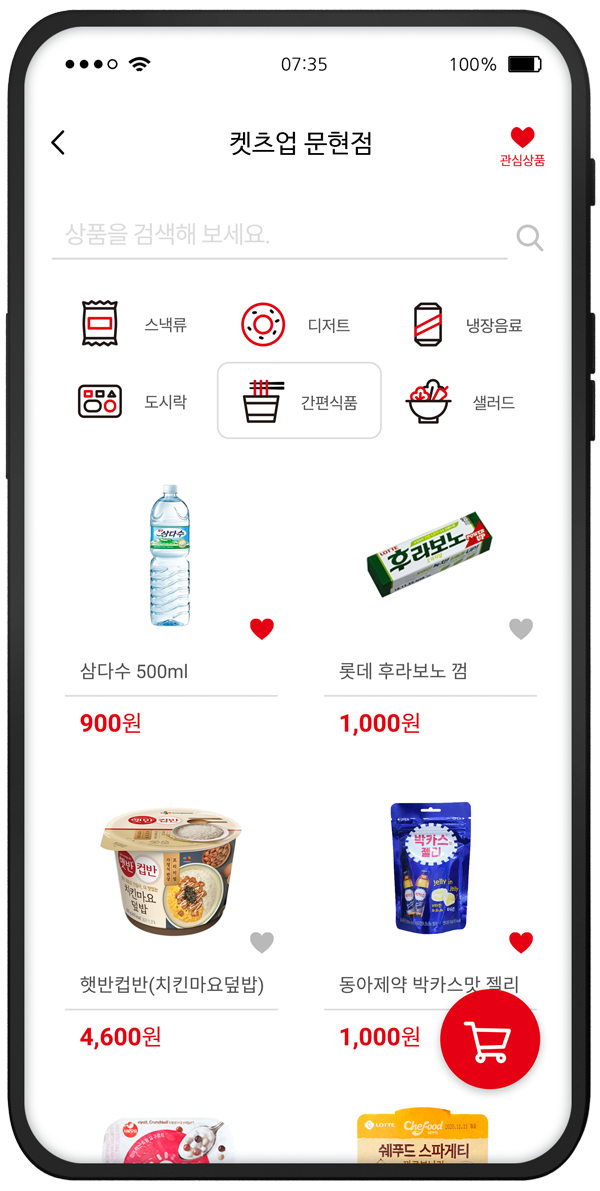Image resolution: width=600 pixels, height=1191 pixels.
Task: Remove 박카스맛 젤리 from favorites
Action: click(x=521, y=942)
